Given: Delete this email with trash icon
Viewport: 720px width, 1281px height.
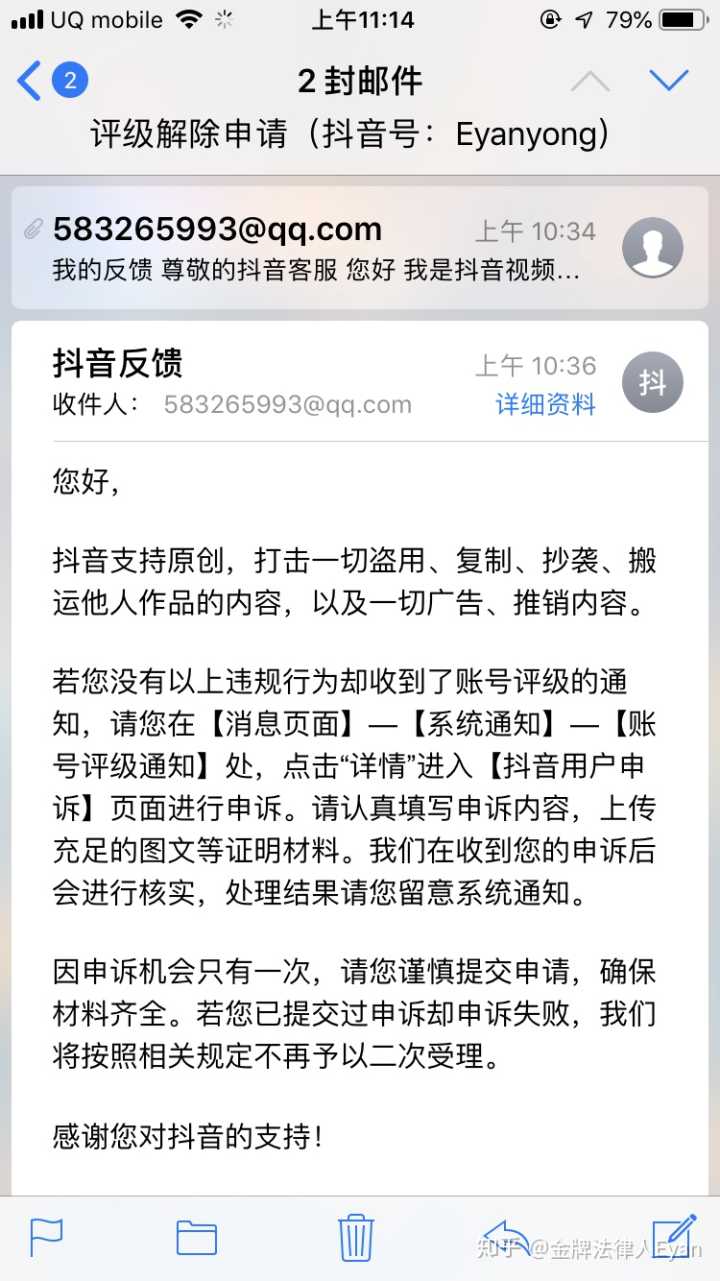Looking at the screenshot, I should tap(355, 1236).
